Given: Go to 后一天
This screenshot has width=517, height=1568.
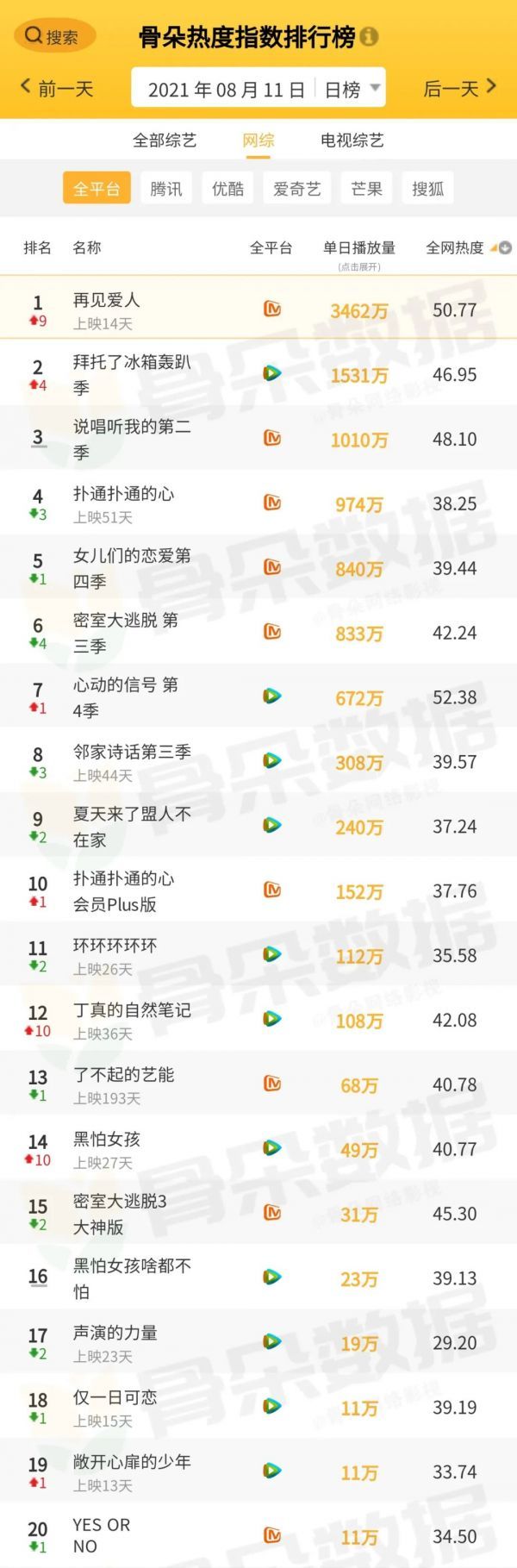Looking at the screenshot, I should click(459, 88).
